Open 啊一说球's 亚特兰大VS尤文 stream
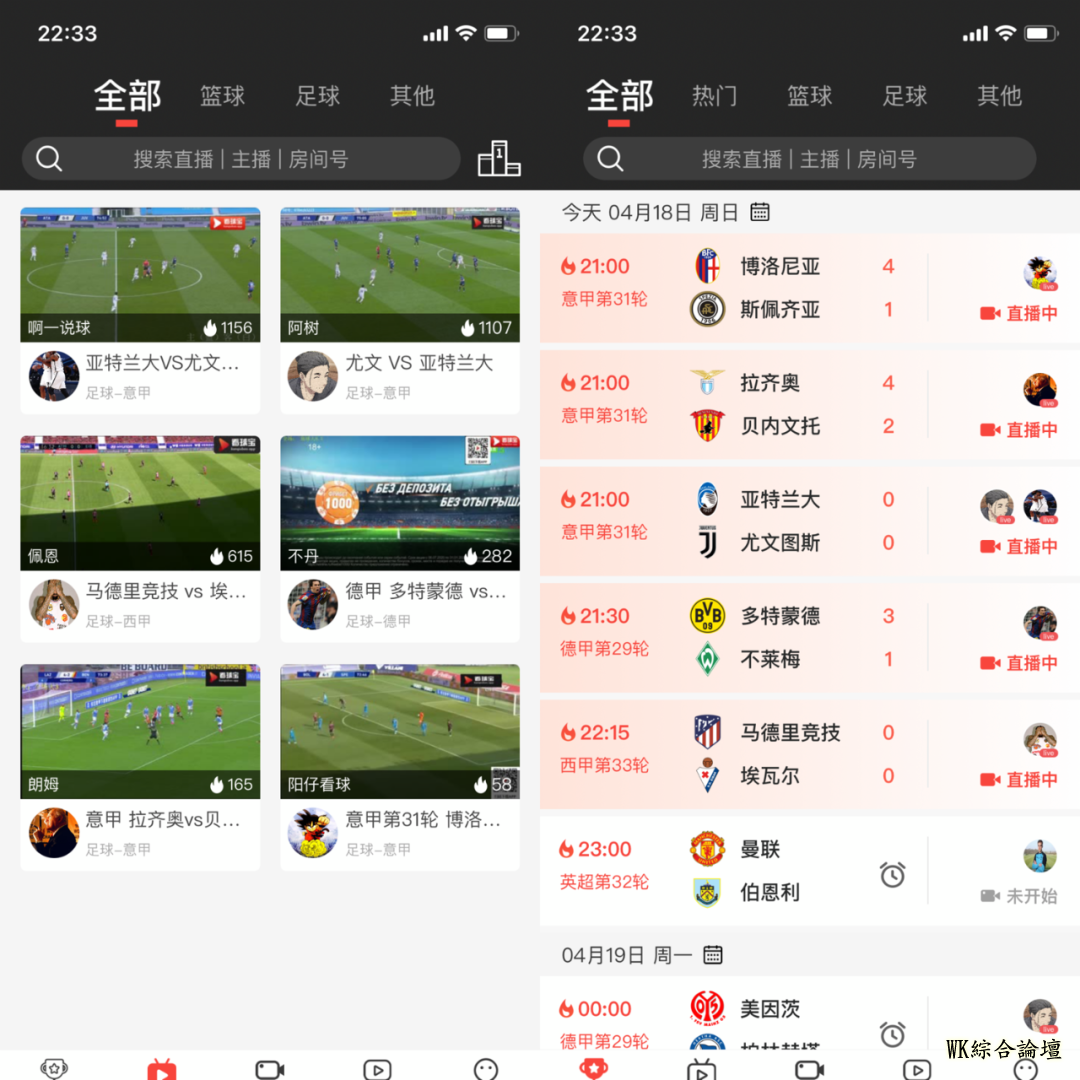Image resolution: width=1080 pixels, height=1080 pixels. tap(140, 275)
